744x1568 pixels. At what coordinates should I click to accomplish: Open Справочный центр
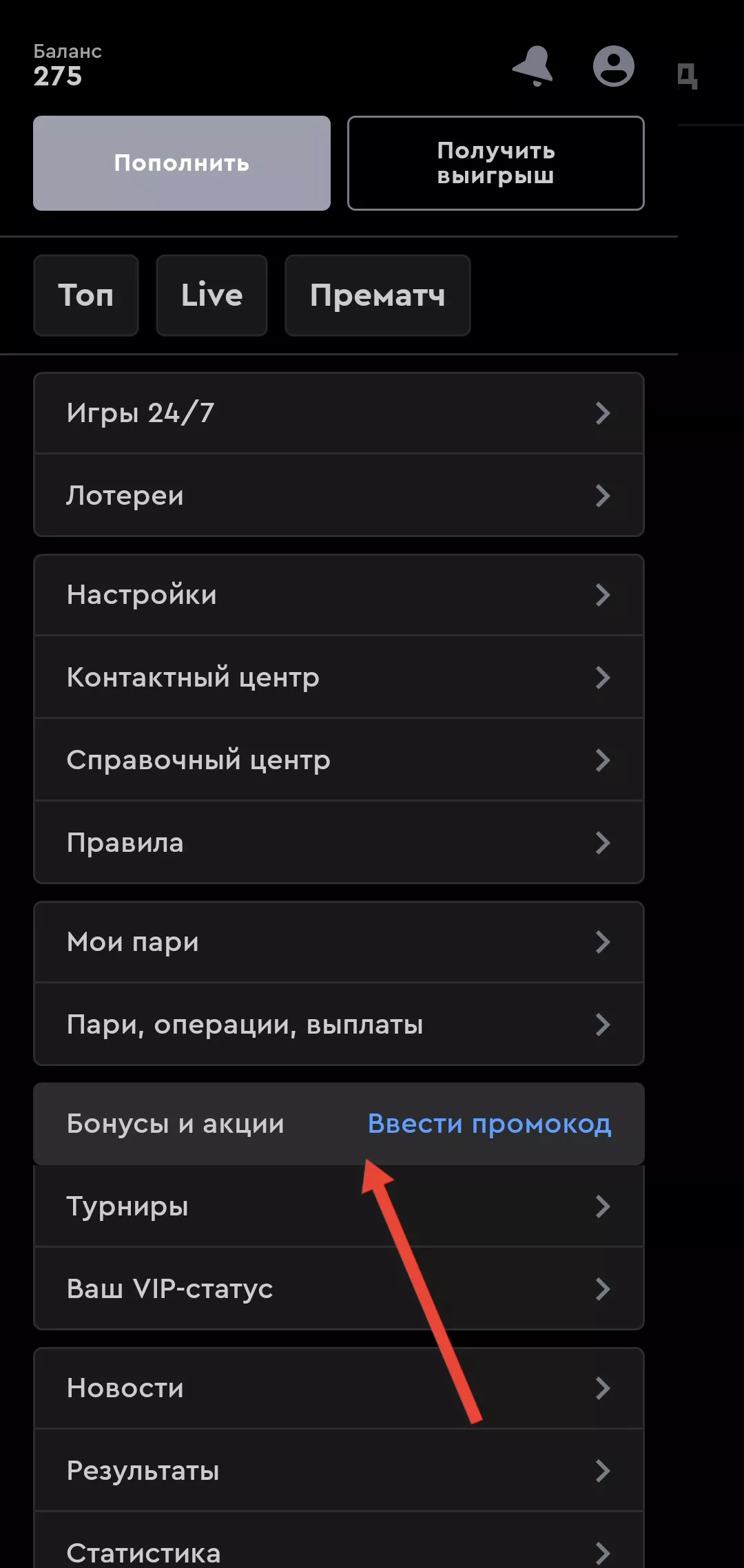[x=338, y=760]
